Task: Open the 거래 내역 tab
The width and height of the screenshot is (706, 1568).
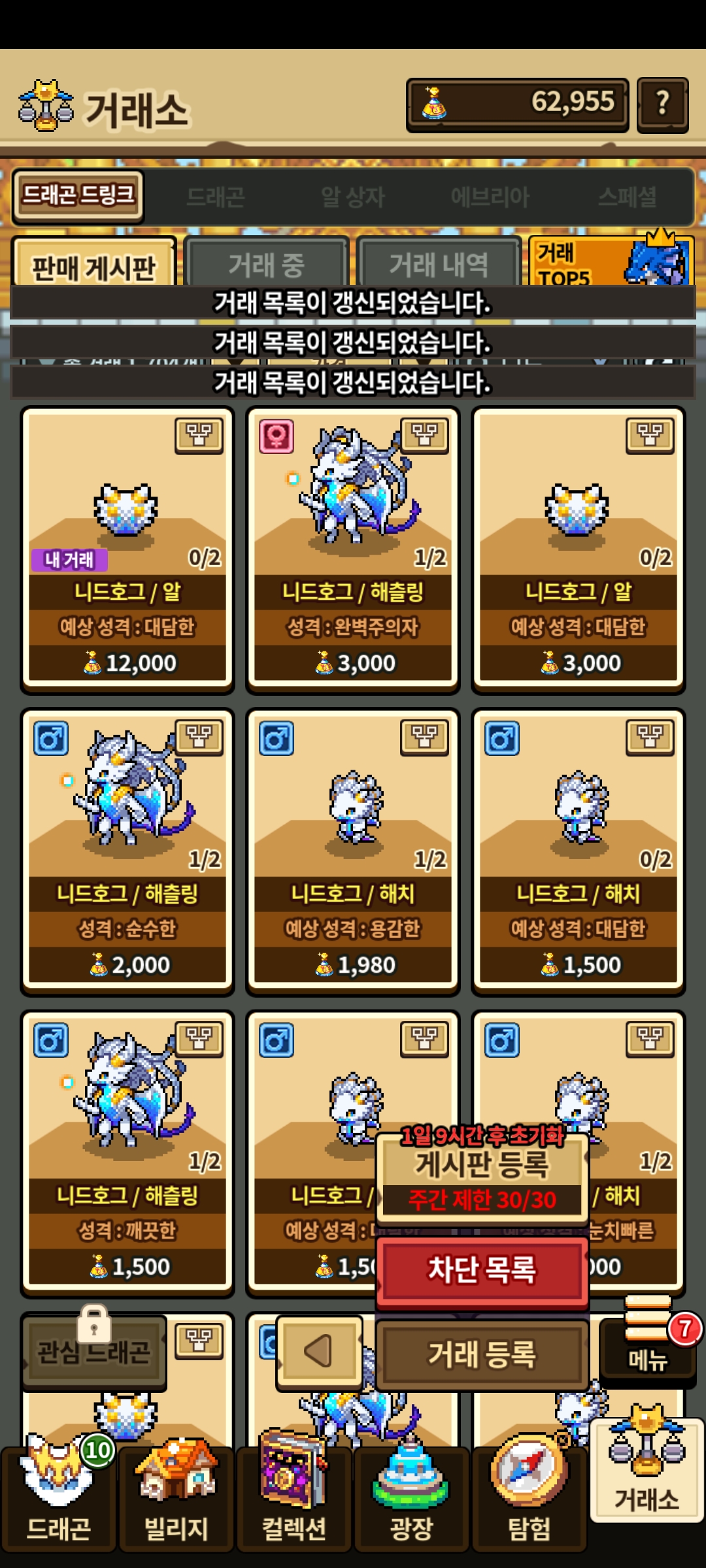Action: tap(438, 265)
